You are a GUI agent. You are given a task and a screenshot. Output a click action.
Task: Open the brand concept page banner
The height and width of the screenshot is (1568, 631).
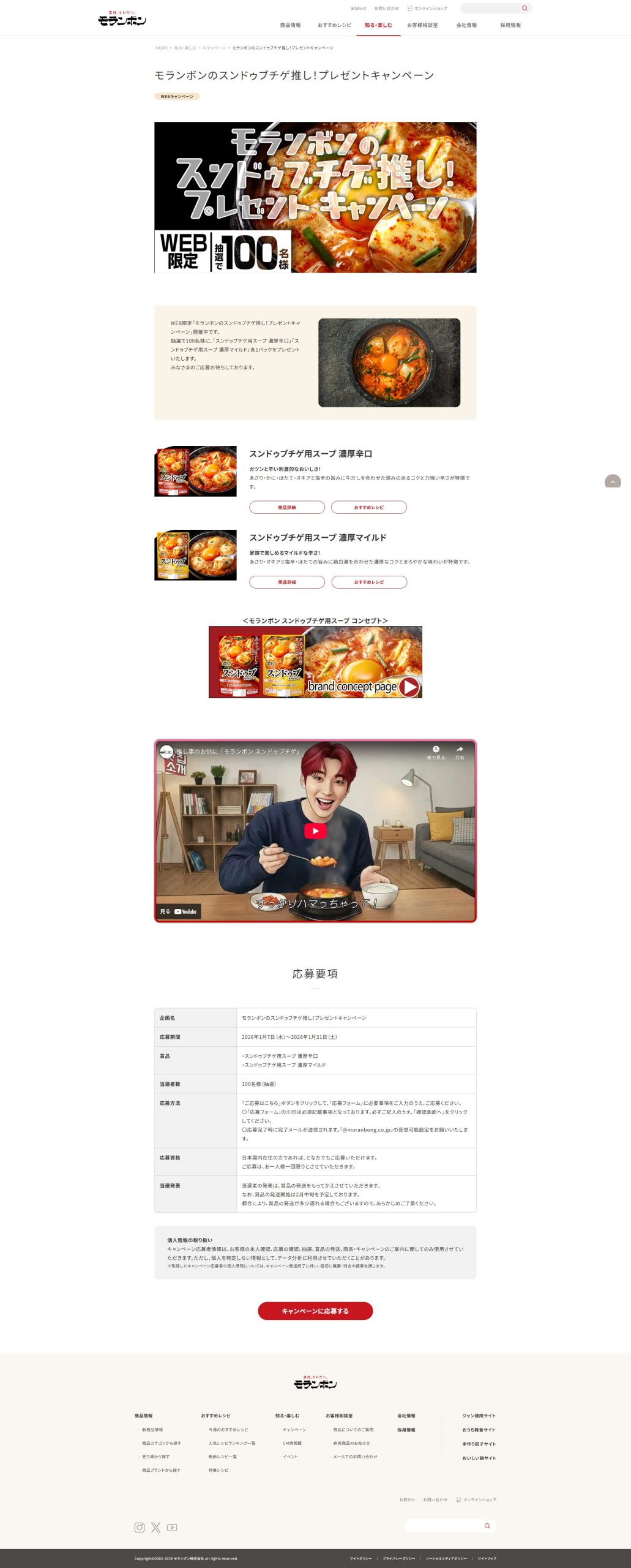(315, 662)
